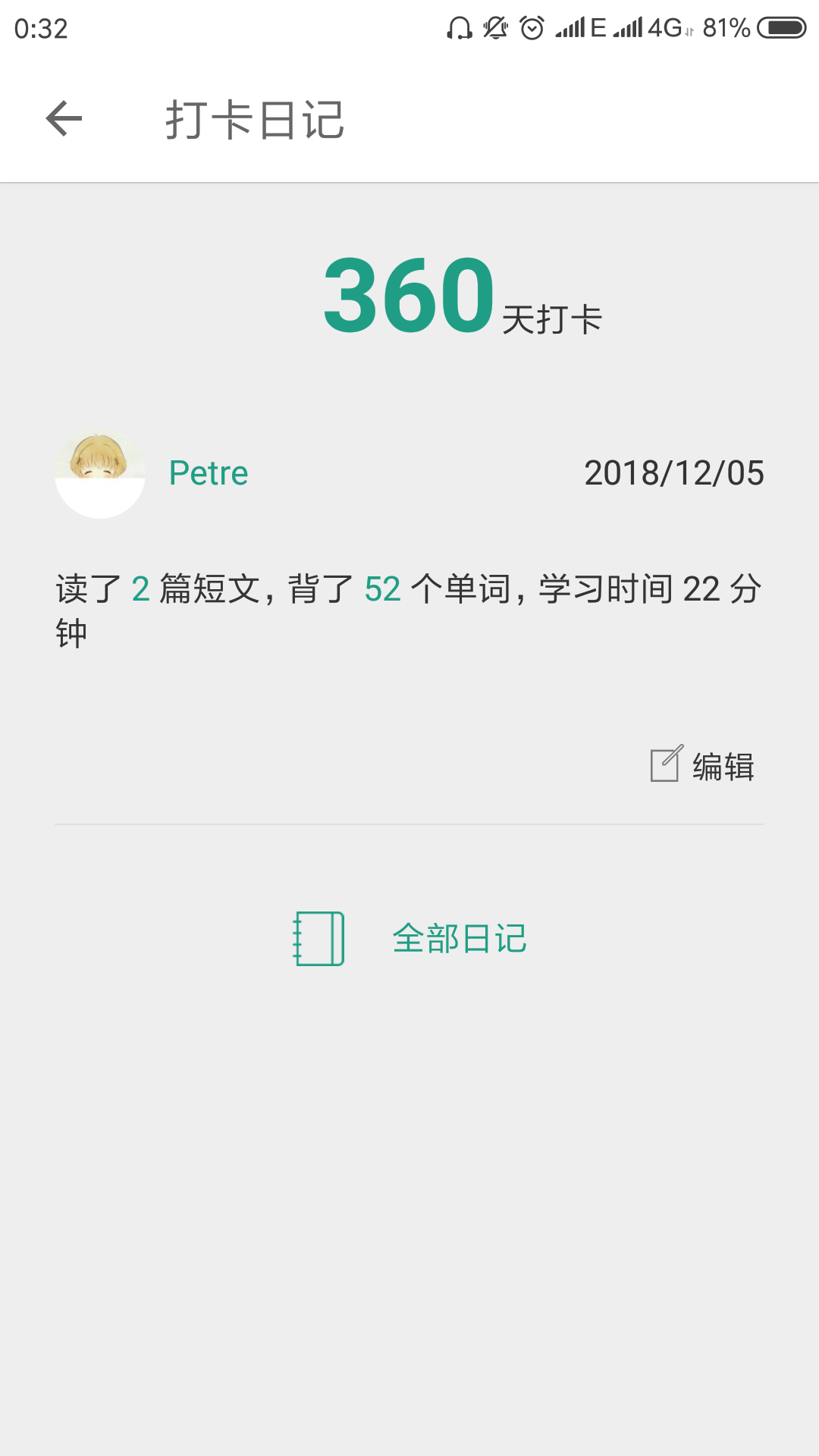The height and width of the screenshot is (1456, 819).
Task: Tap the username Petre
Action: [209, 473]
